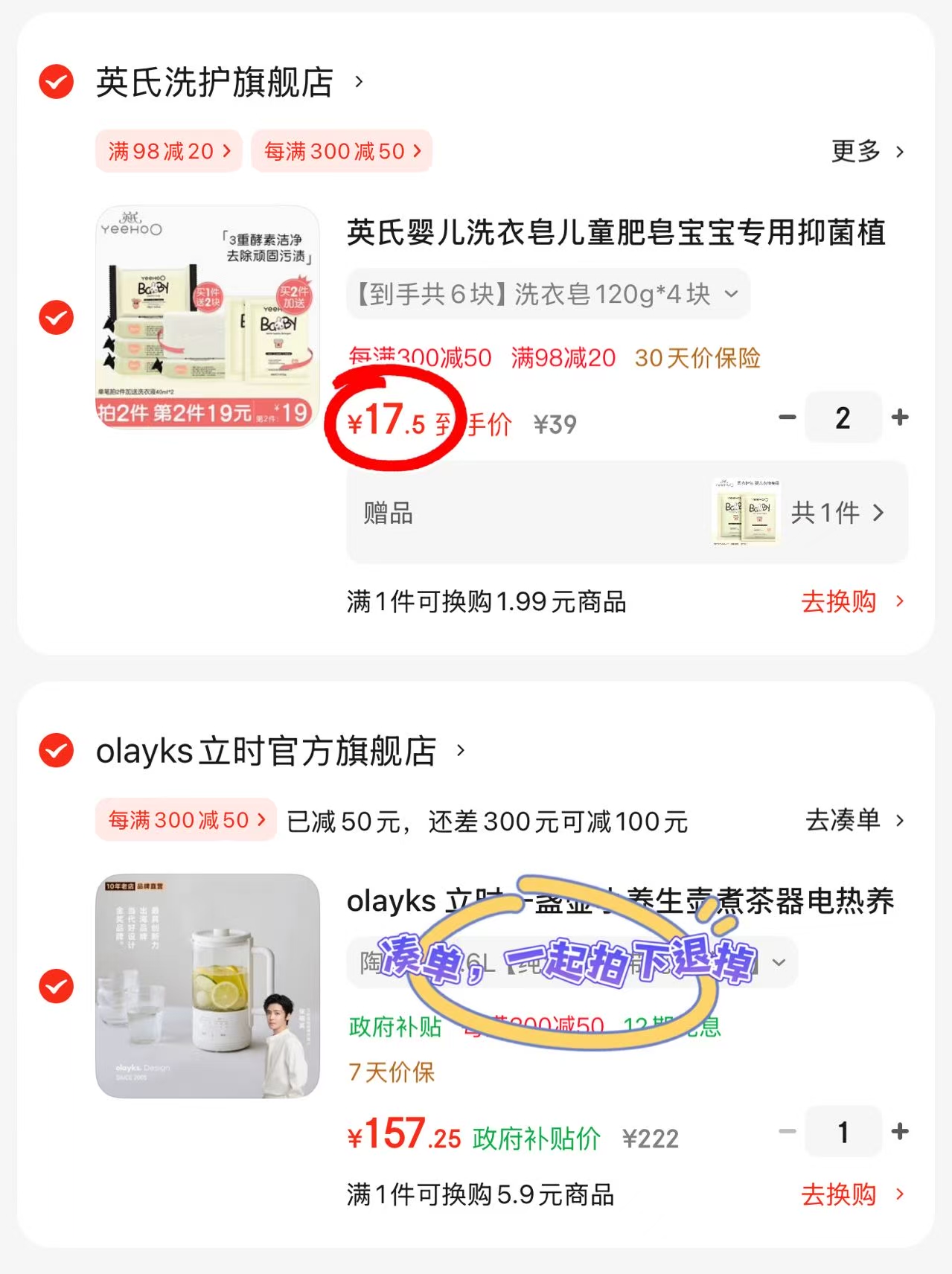The height and width of the screenshot is (1274, 952).
Task: Open the 英氏洗护旗舰店 store page
Action: (216, 83)
